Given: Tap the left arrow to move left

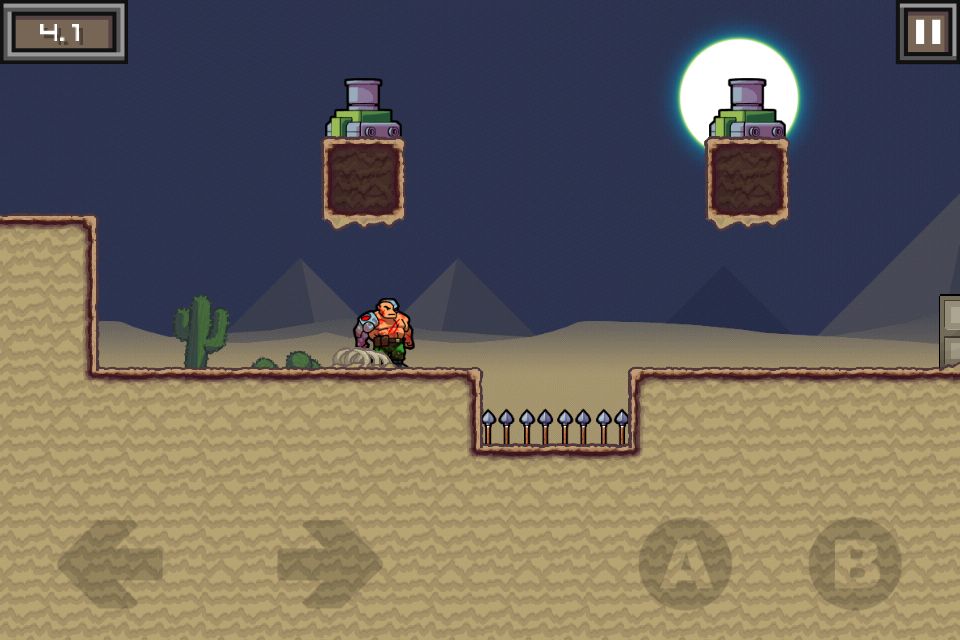Looking at the screenshot, I should [110, 564].
